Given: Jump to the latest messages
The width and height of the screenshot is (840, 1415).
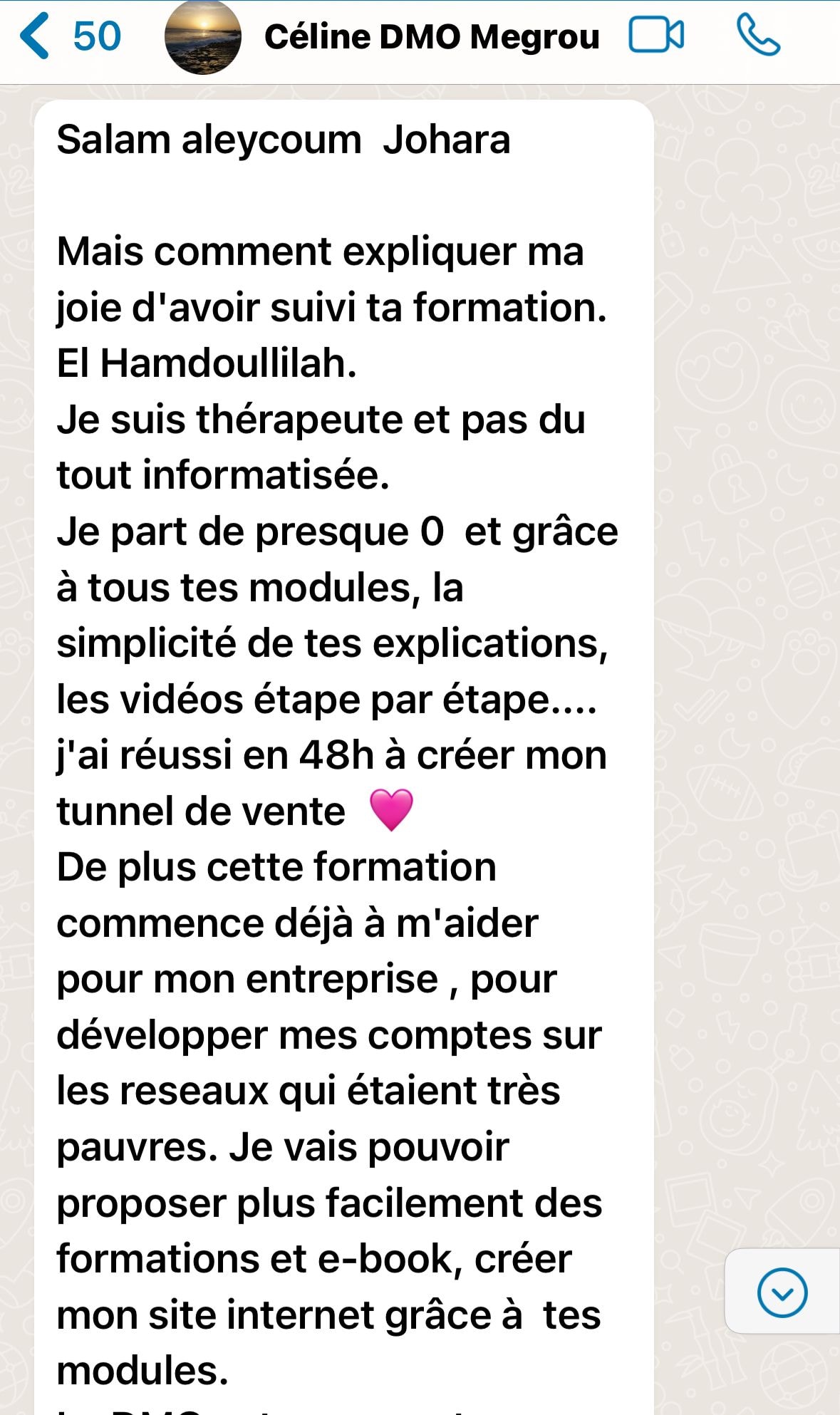Looking at the screenshot, I should (782, 1292).
